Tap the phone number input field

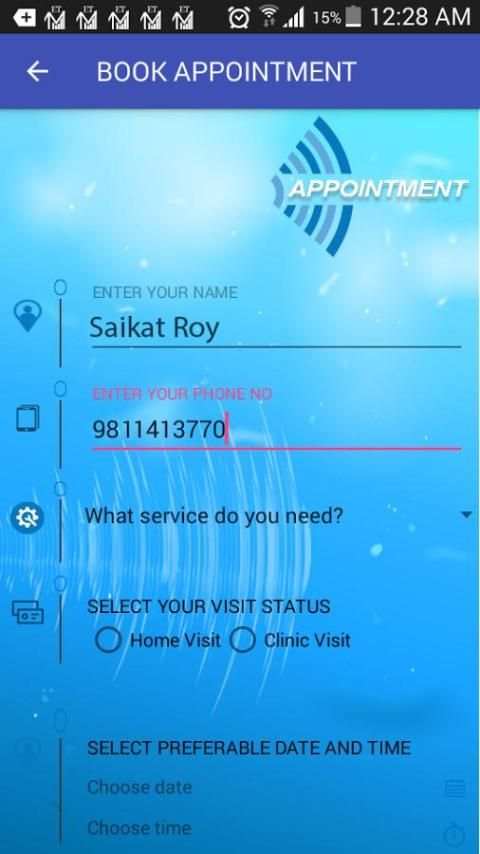pos(276,430)
